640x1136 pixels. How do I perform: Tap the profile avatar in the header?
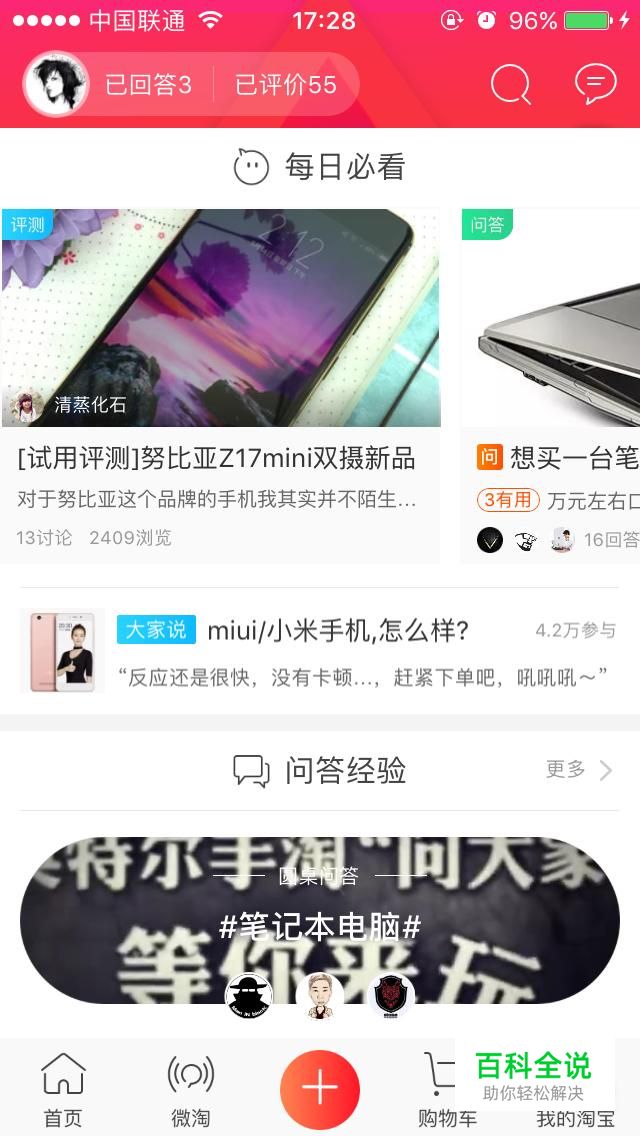click(x=56, y=85)
